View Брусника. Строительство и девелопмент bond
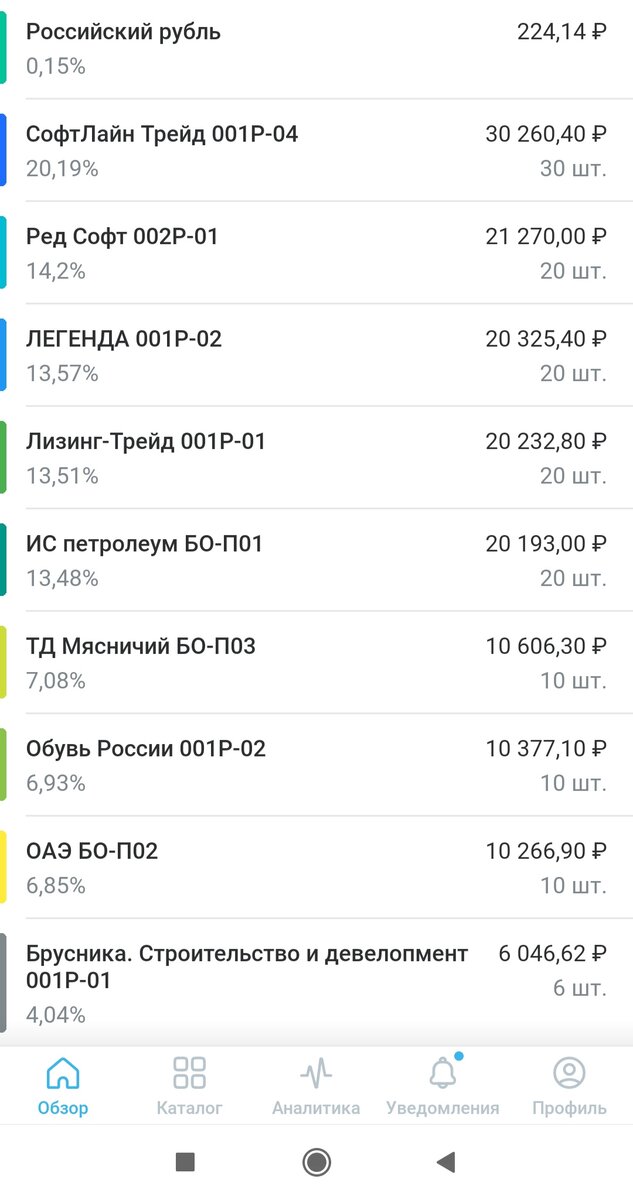 click(x=316, y=983)
